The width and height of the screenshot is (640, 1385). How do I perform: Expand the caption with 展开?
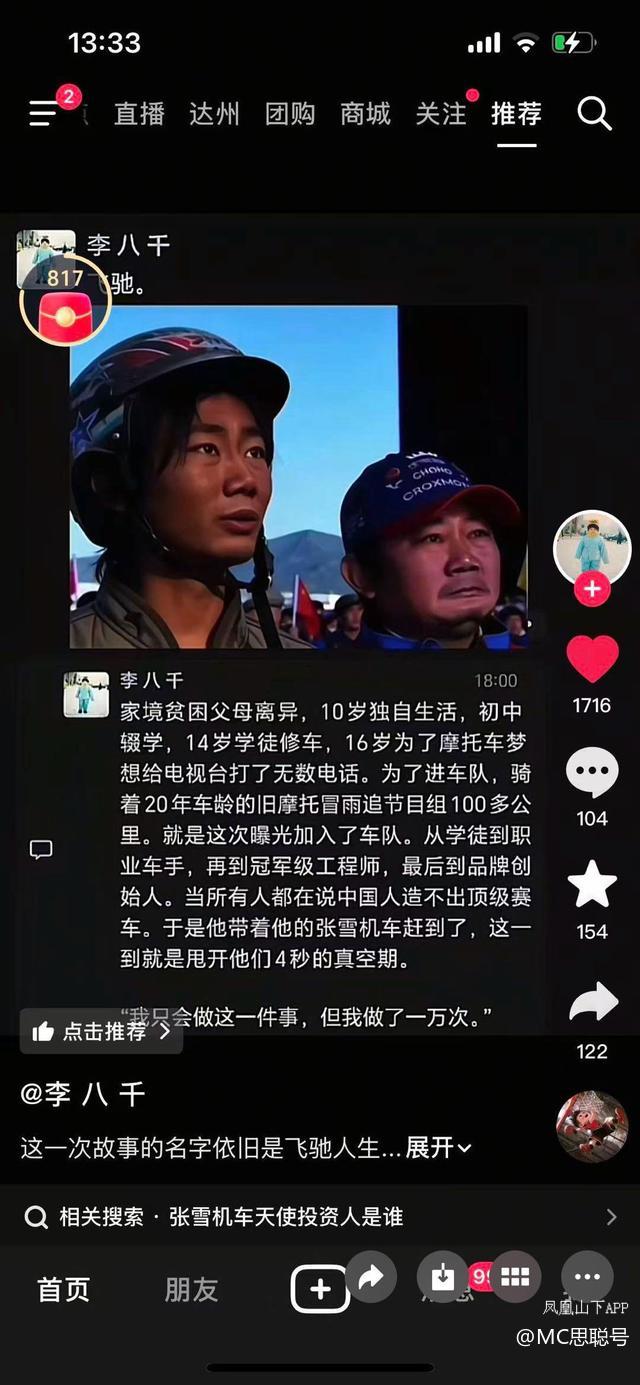pos(438,1148)
